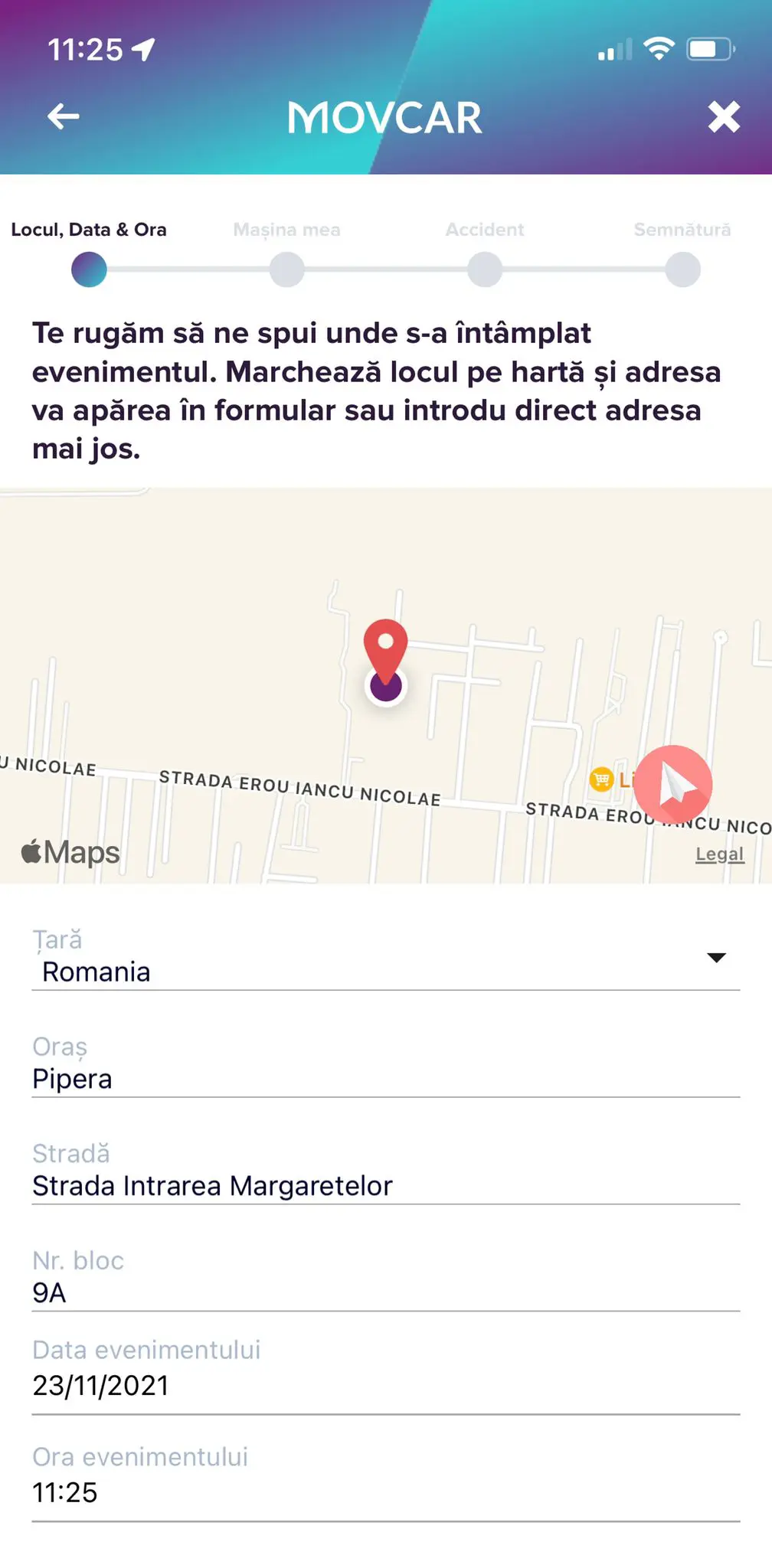Close the MOVCAR form
The image size is (772, 1568).
[x=724, y=116]
